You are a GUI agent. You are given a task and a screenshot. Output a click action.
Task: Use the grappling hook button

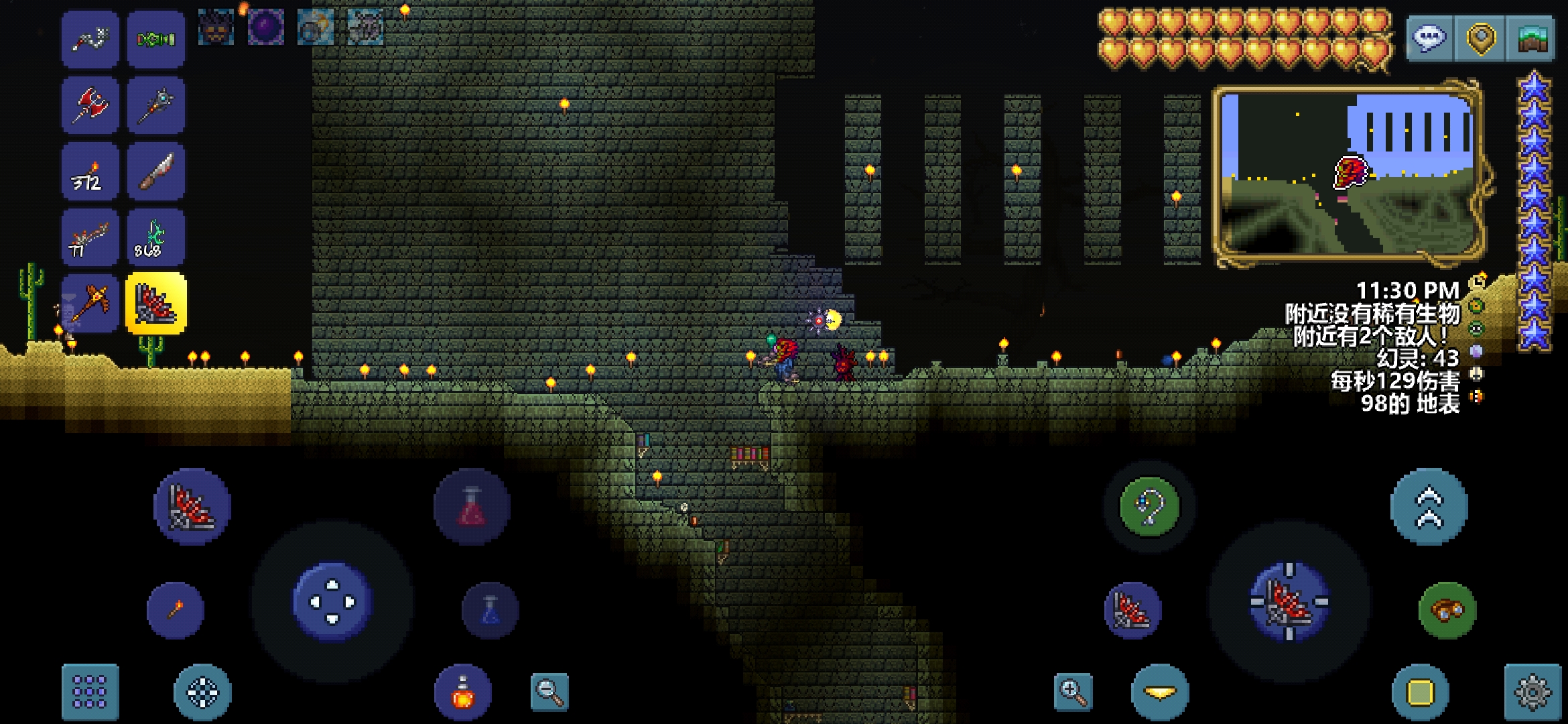click(x=1149, y=506)
